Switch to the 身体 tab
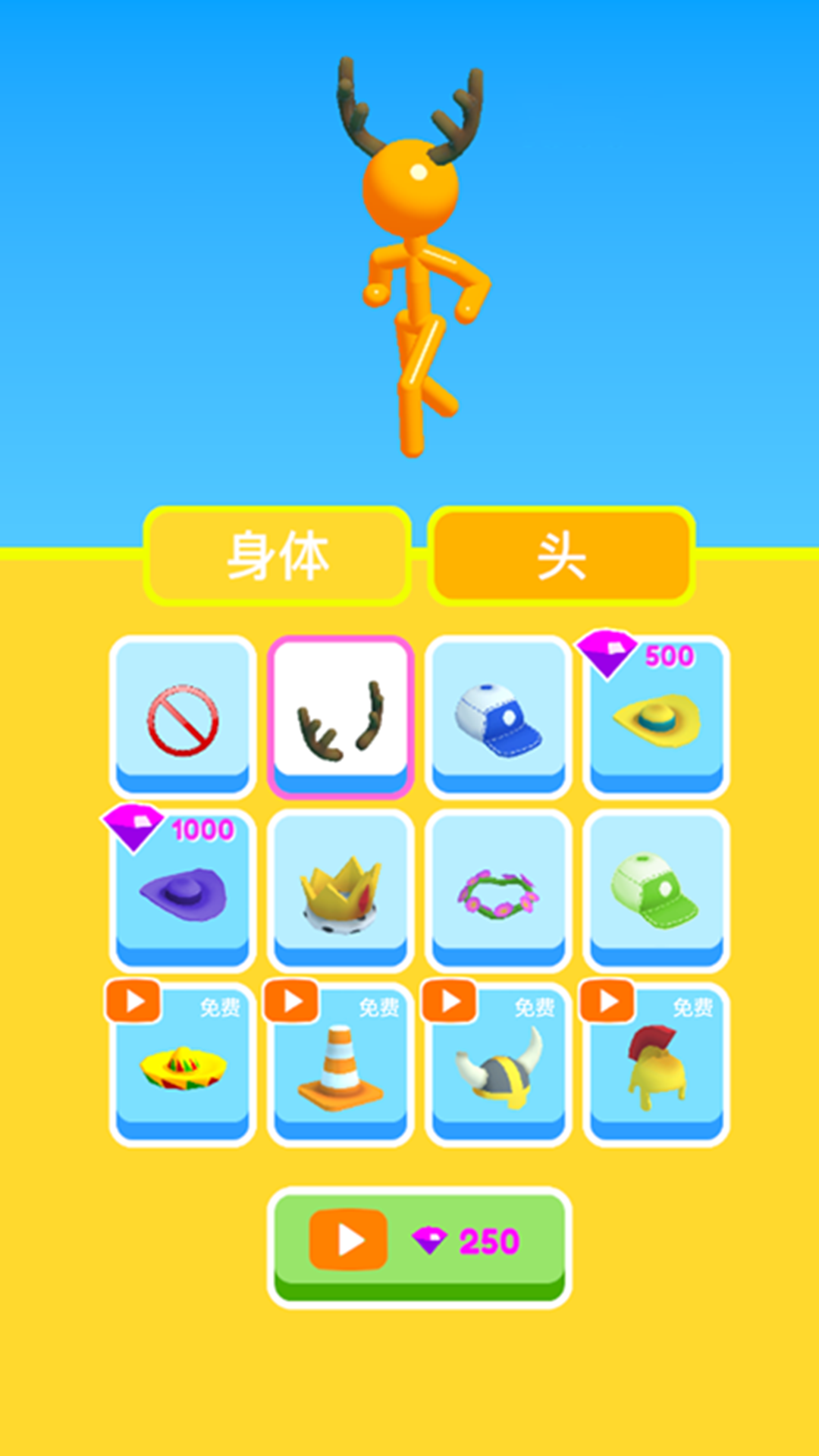The height and width of the screenshot is (1456, 819). click(278, 556)
